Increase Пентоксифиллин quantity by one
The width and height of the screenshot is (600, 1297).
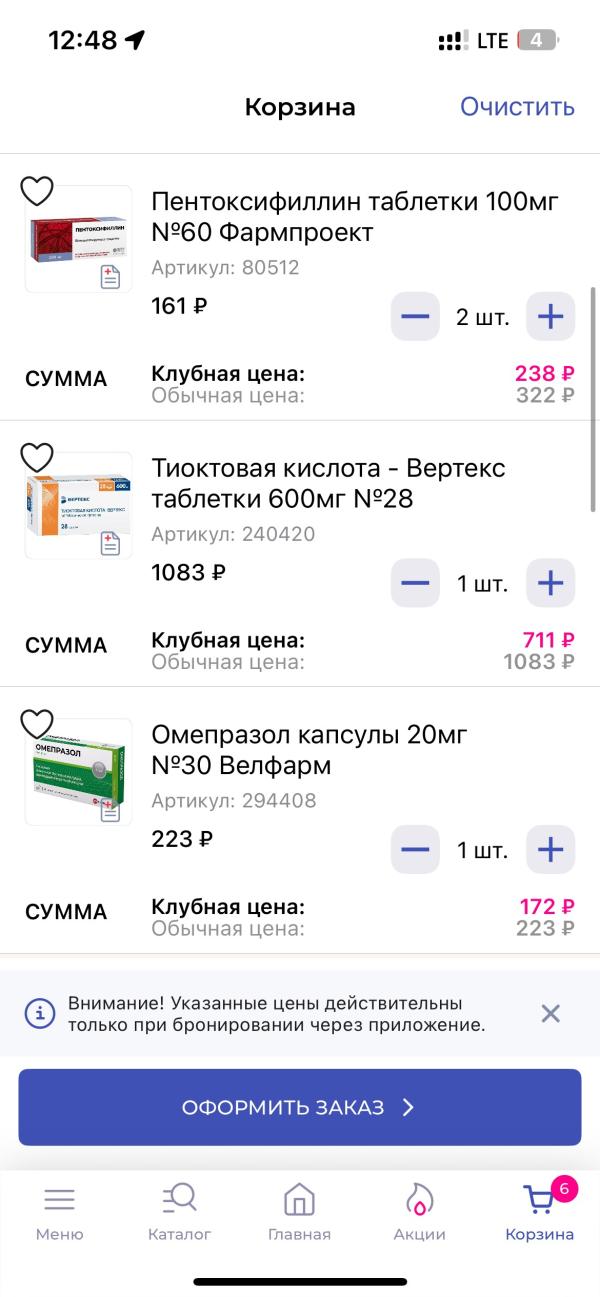tap(551, 318)
